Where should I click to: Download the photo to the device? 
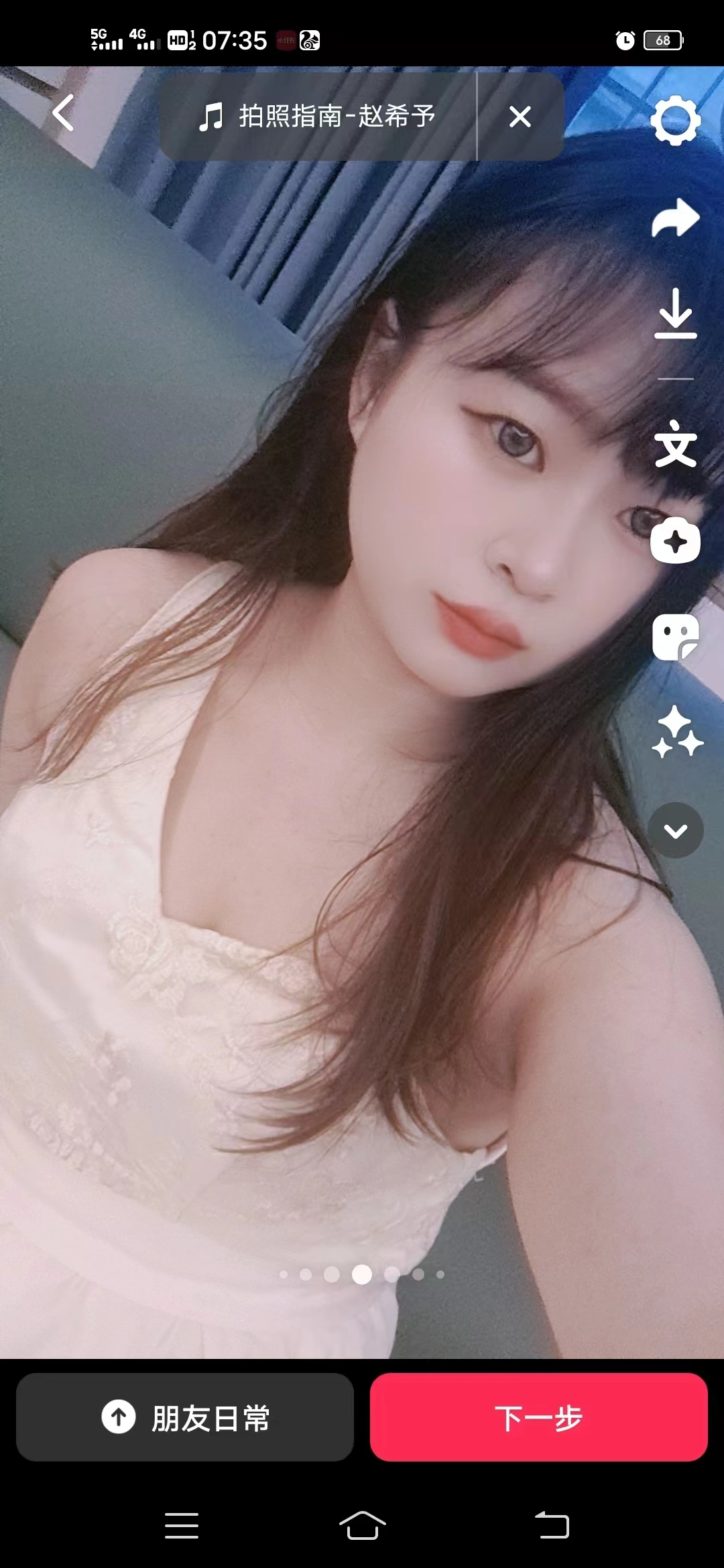point(675,314)
